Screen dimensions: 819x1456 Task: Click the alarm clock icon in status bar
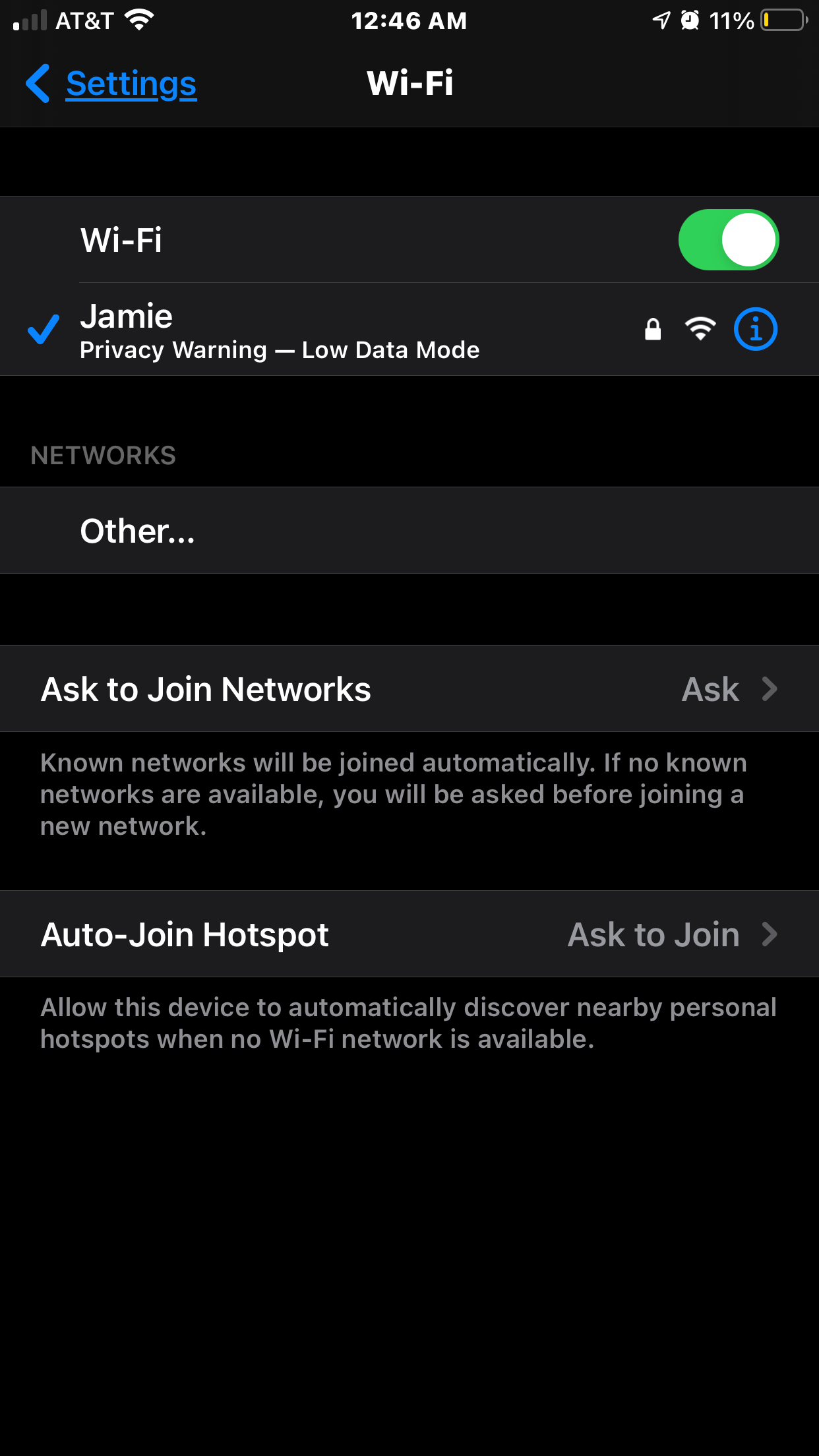point(688,21)
